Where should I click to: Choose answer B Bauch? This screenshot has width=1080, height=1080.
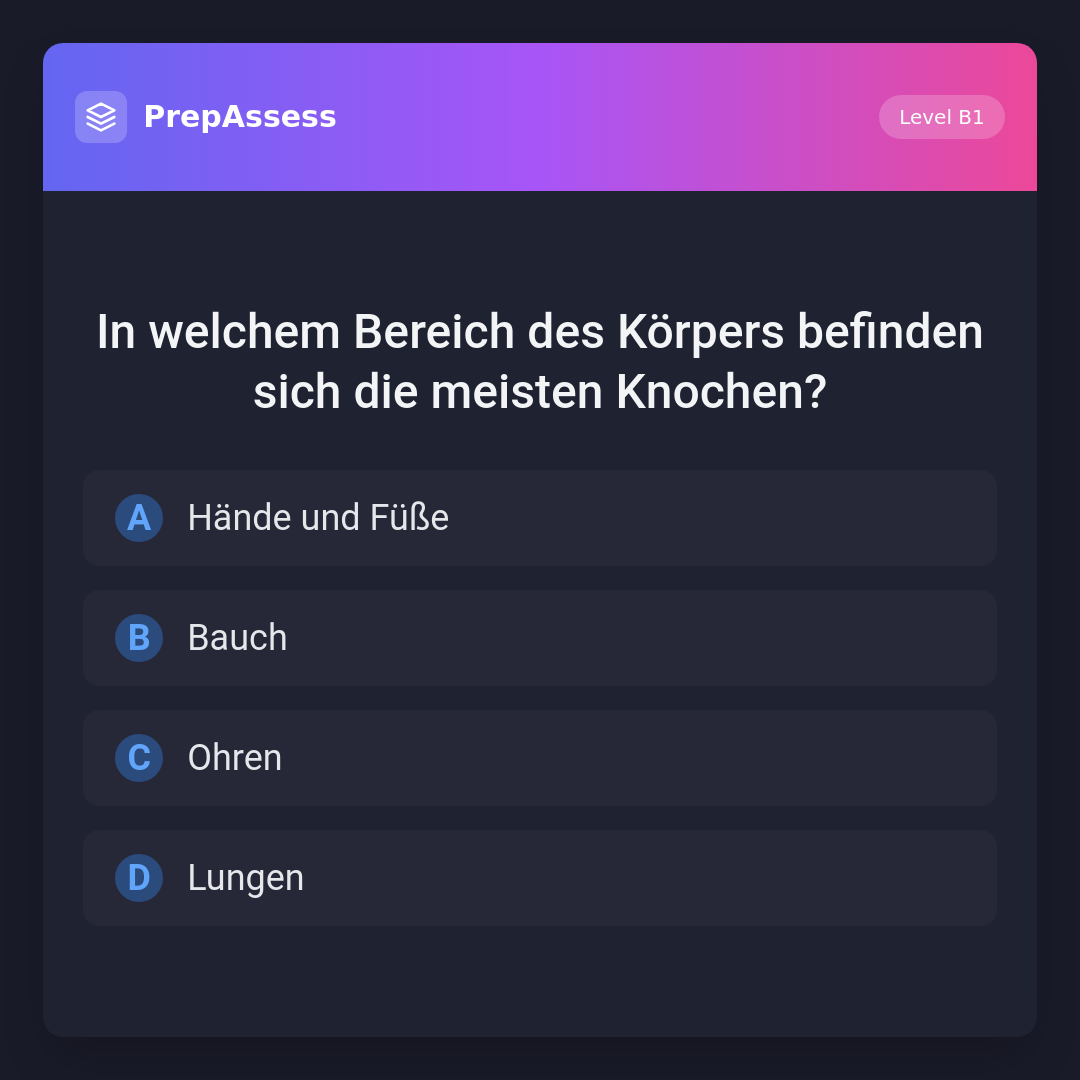(540, 638)
